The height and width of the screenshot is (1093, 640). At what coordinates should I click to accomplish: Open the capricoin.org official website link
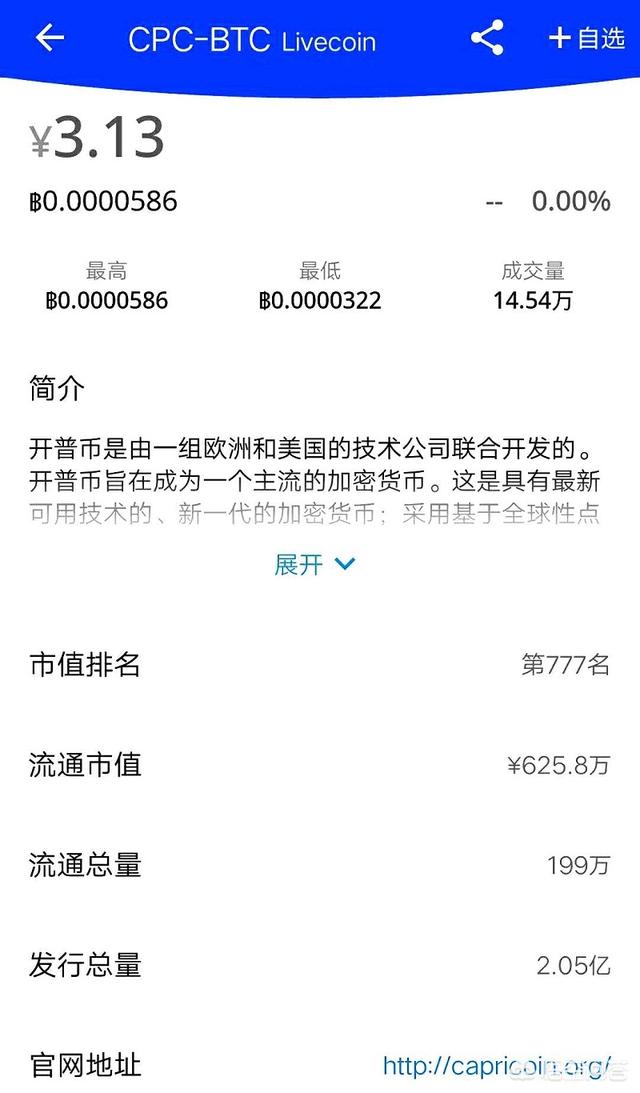pos(496,1066)
